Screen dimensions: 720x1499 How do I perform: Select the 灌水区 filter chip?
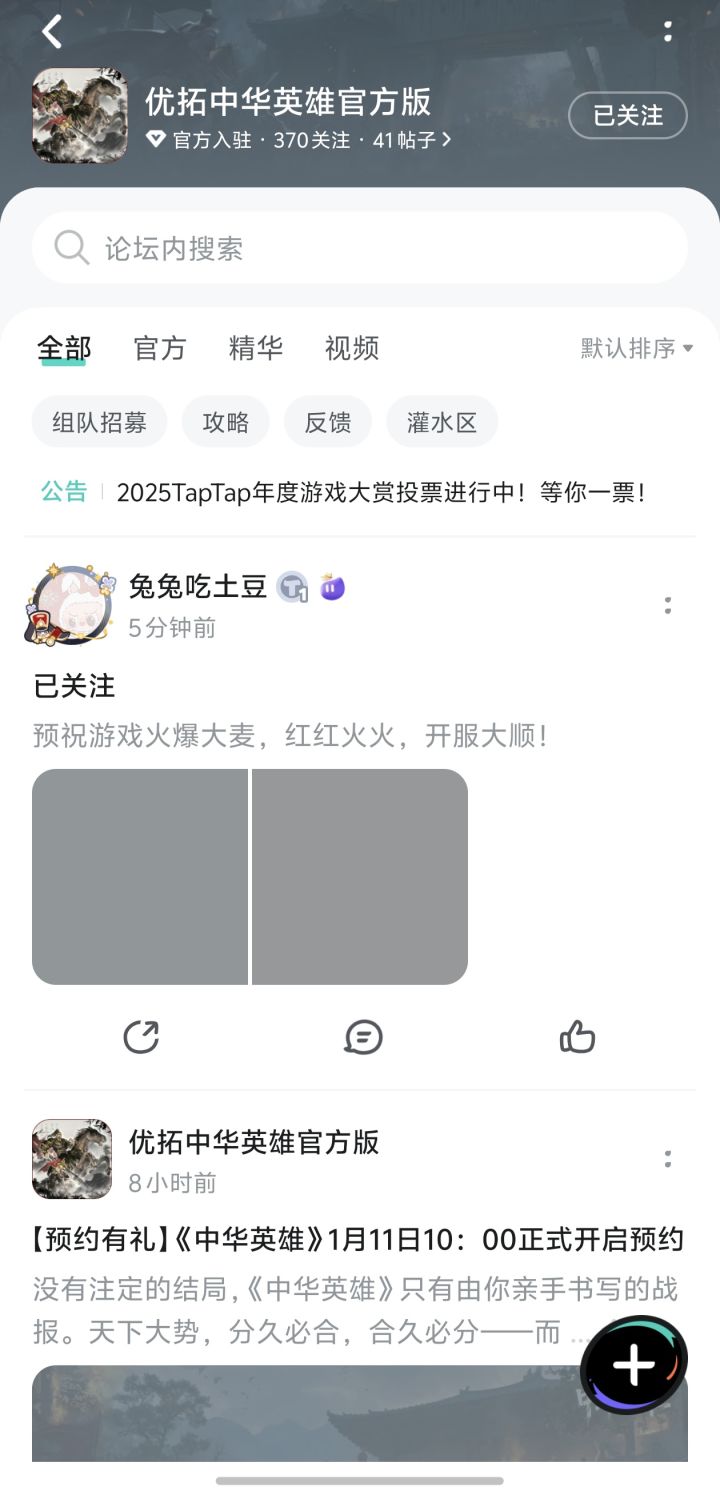[x=441, y=421]
